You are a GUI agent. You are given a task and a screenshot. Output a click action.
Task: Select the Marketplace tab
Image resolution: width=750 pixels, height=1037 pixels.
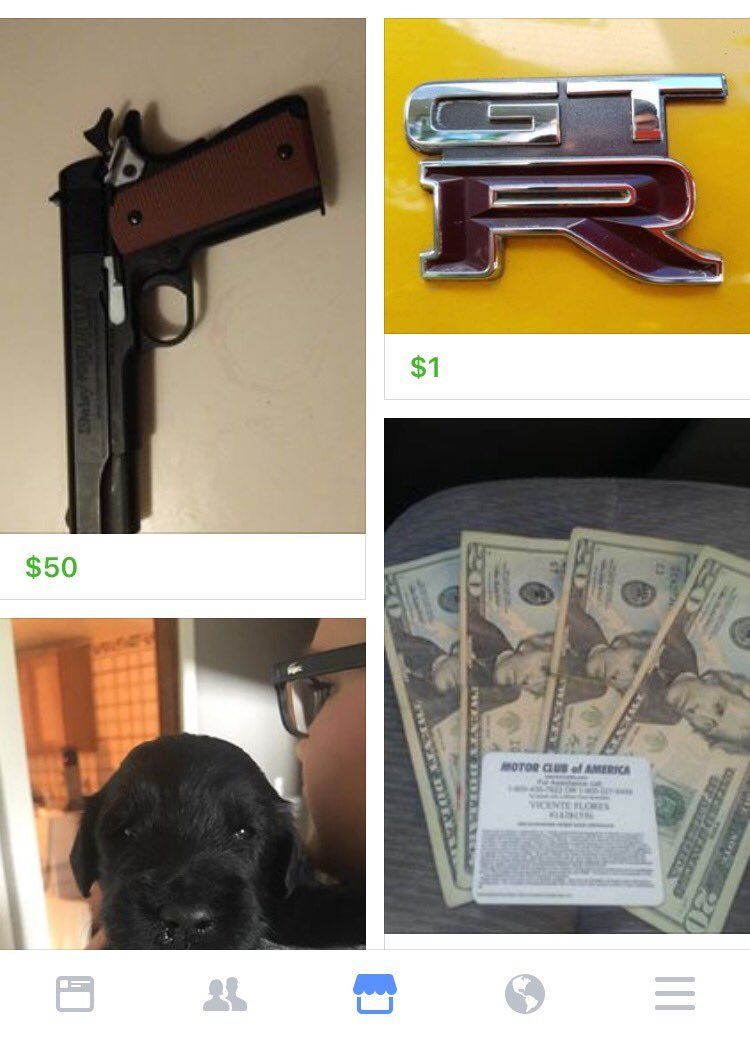click(375, 994)
